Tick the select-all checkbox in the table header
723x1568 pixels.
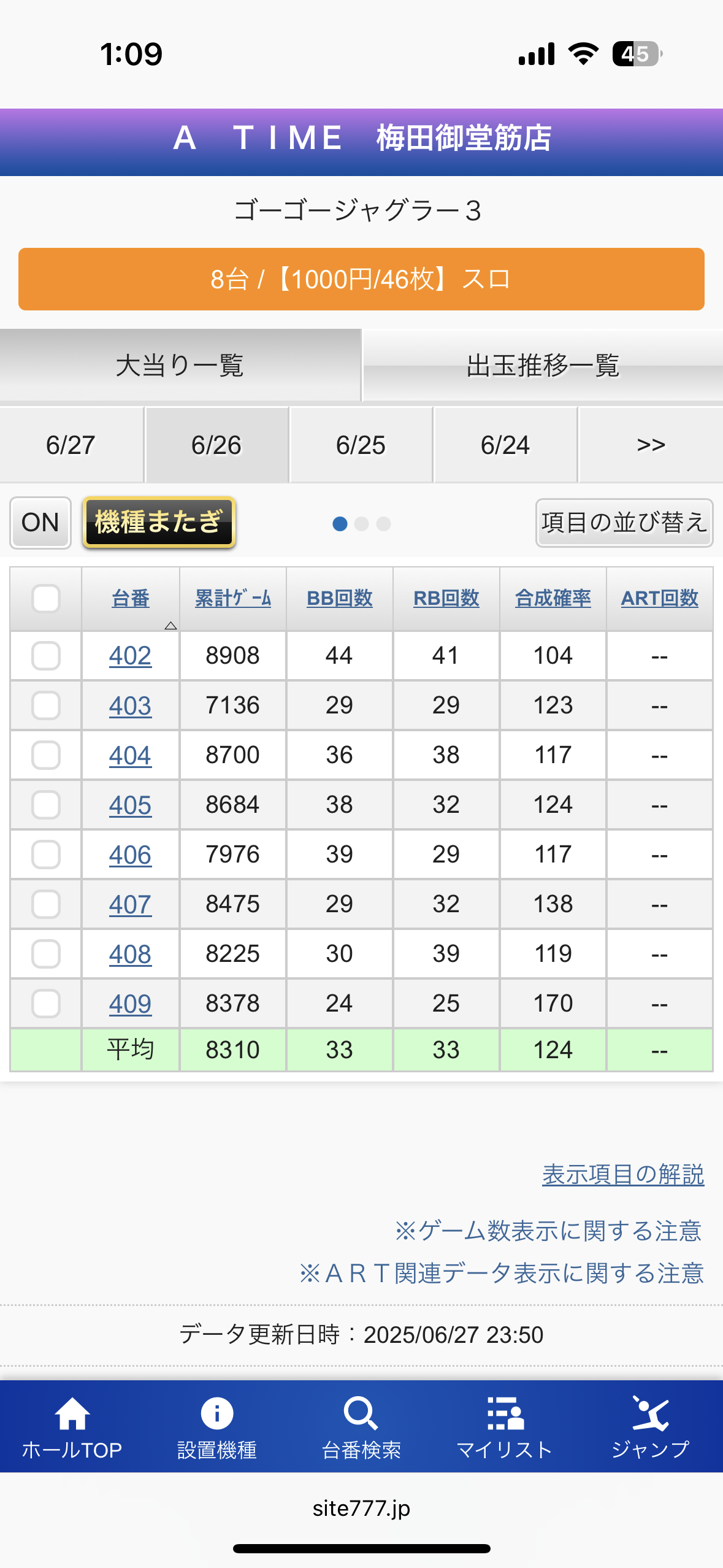click(46, 599)
